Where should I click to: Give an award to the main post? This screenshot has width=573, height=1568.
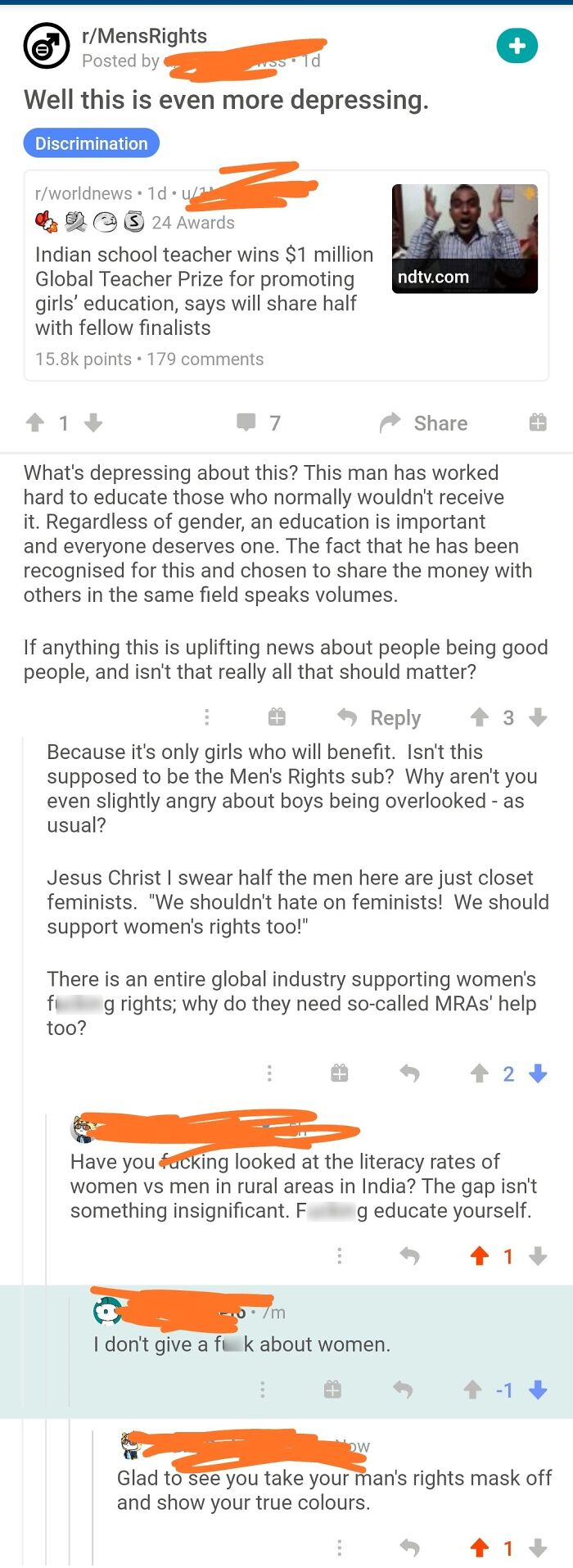tap(537, 423)
